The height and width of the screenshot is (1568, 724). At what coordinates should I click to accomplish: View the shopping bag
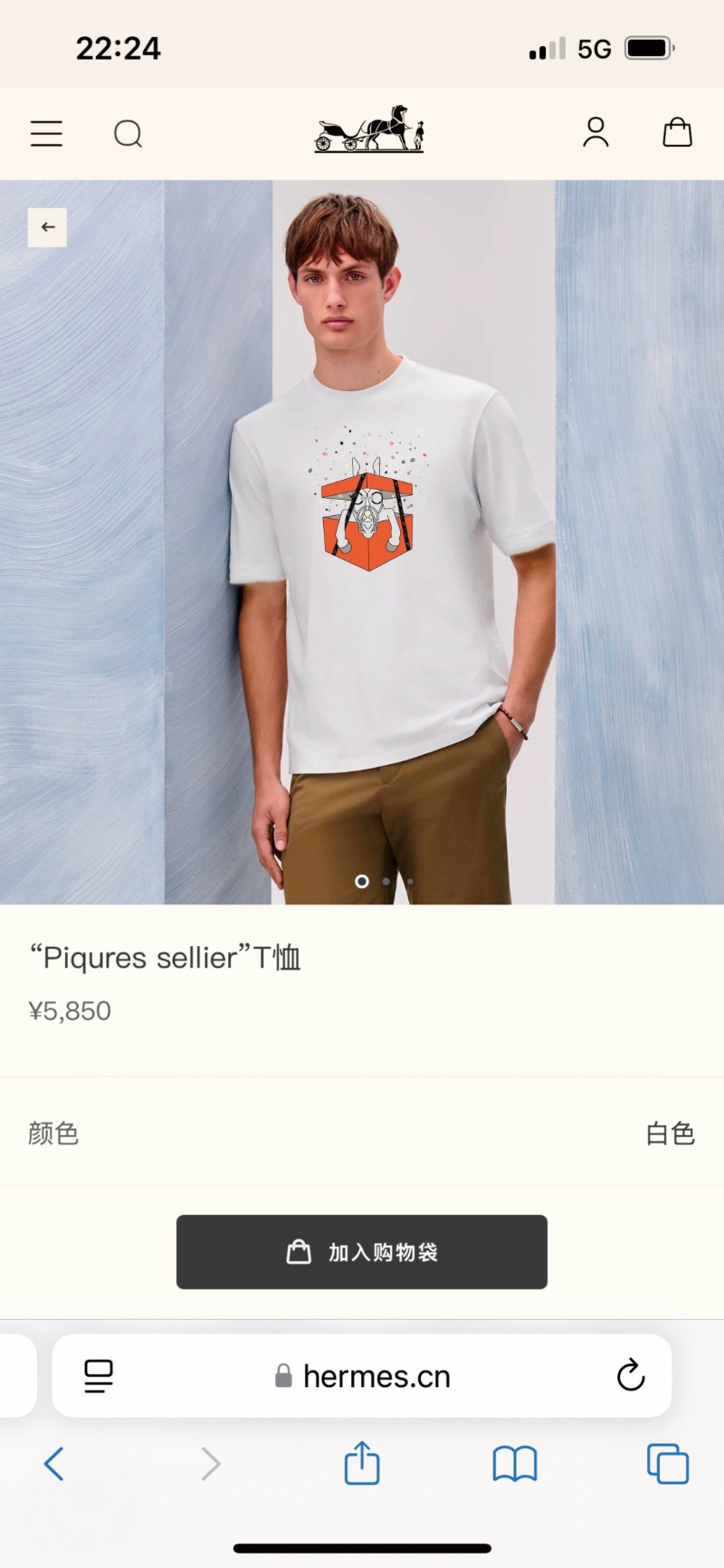tap(677, 132)
